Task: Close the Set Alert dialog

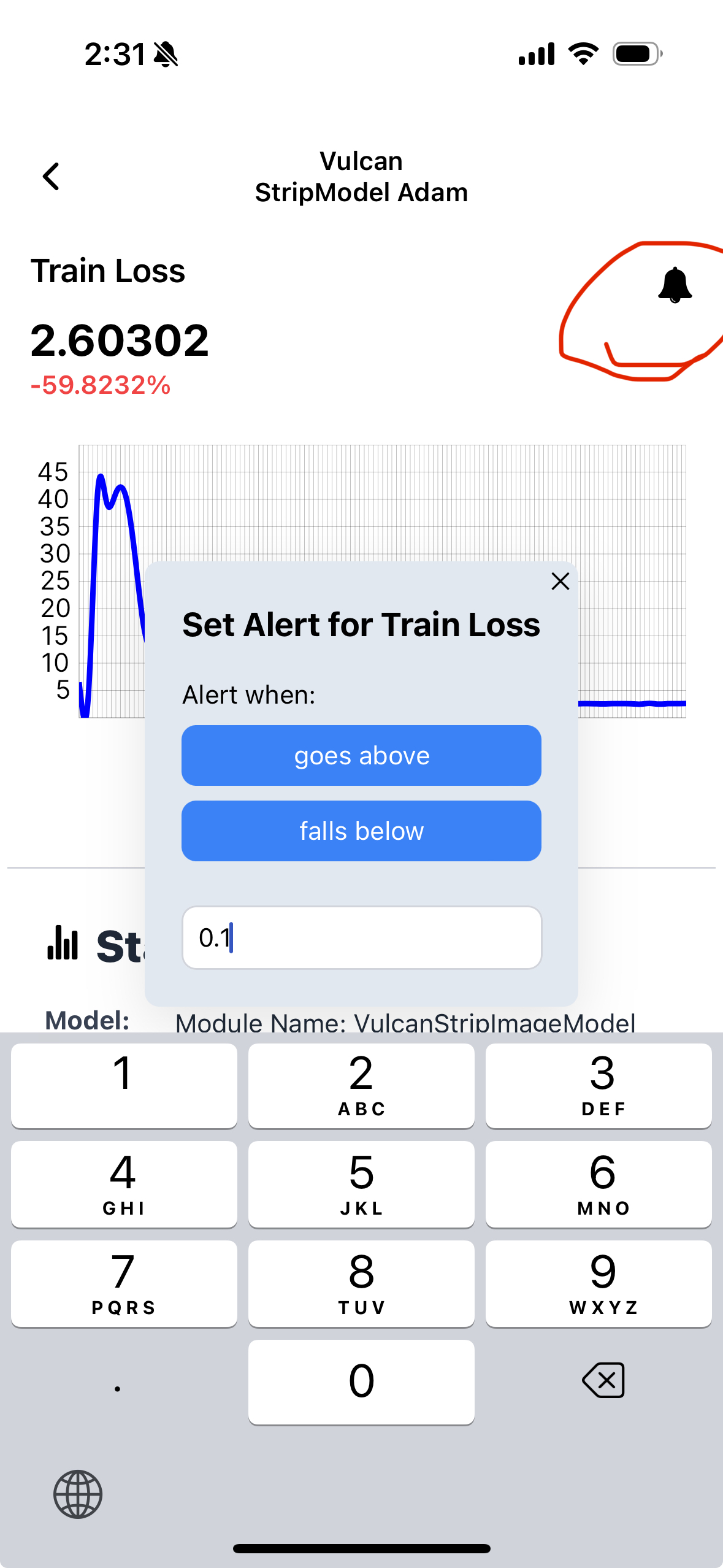Action: pyautogui.click(x=560, y=581)
